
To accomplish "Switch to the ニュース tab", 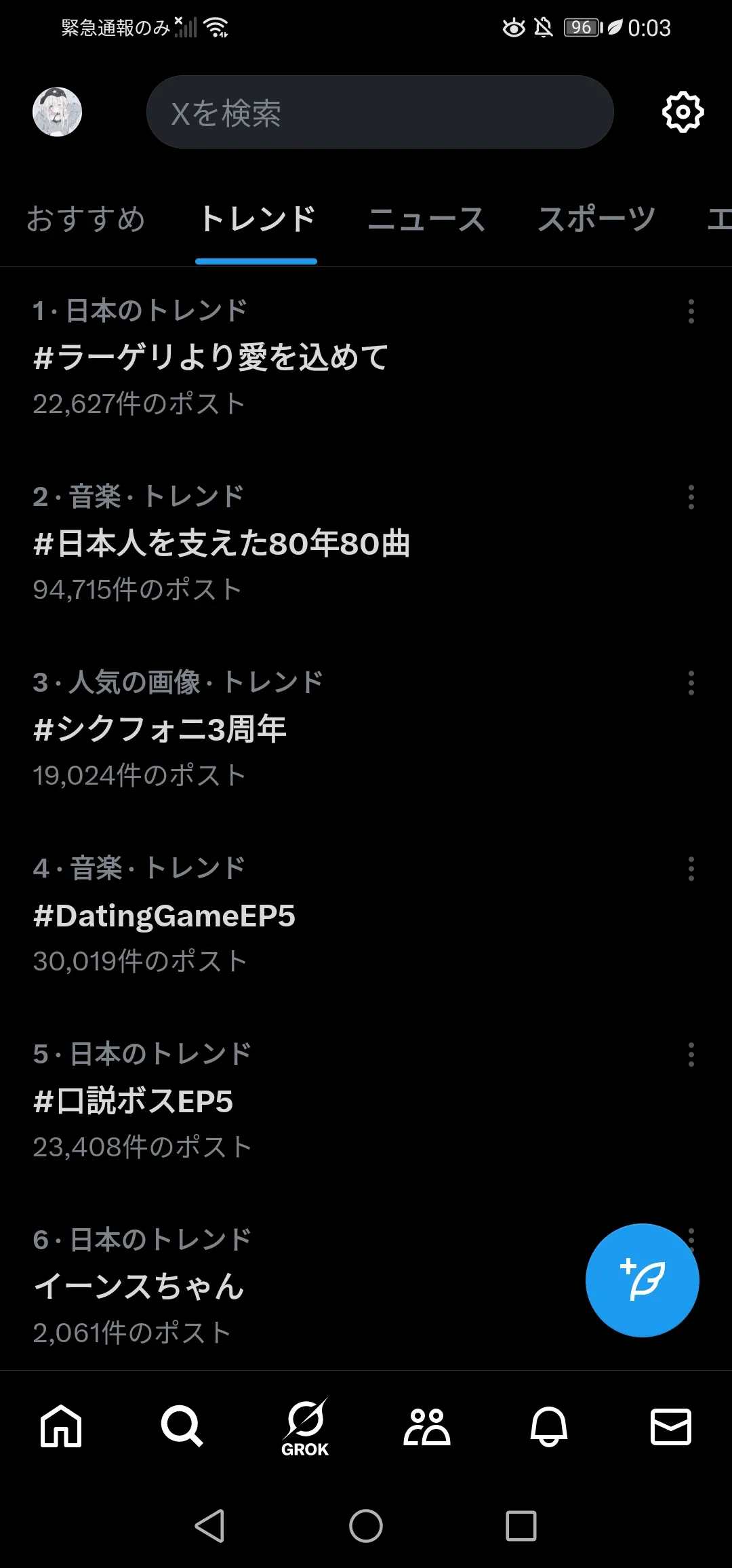I will click(426, 220).
